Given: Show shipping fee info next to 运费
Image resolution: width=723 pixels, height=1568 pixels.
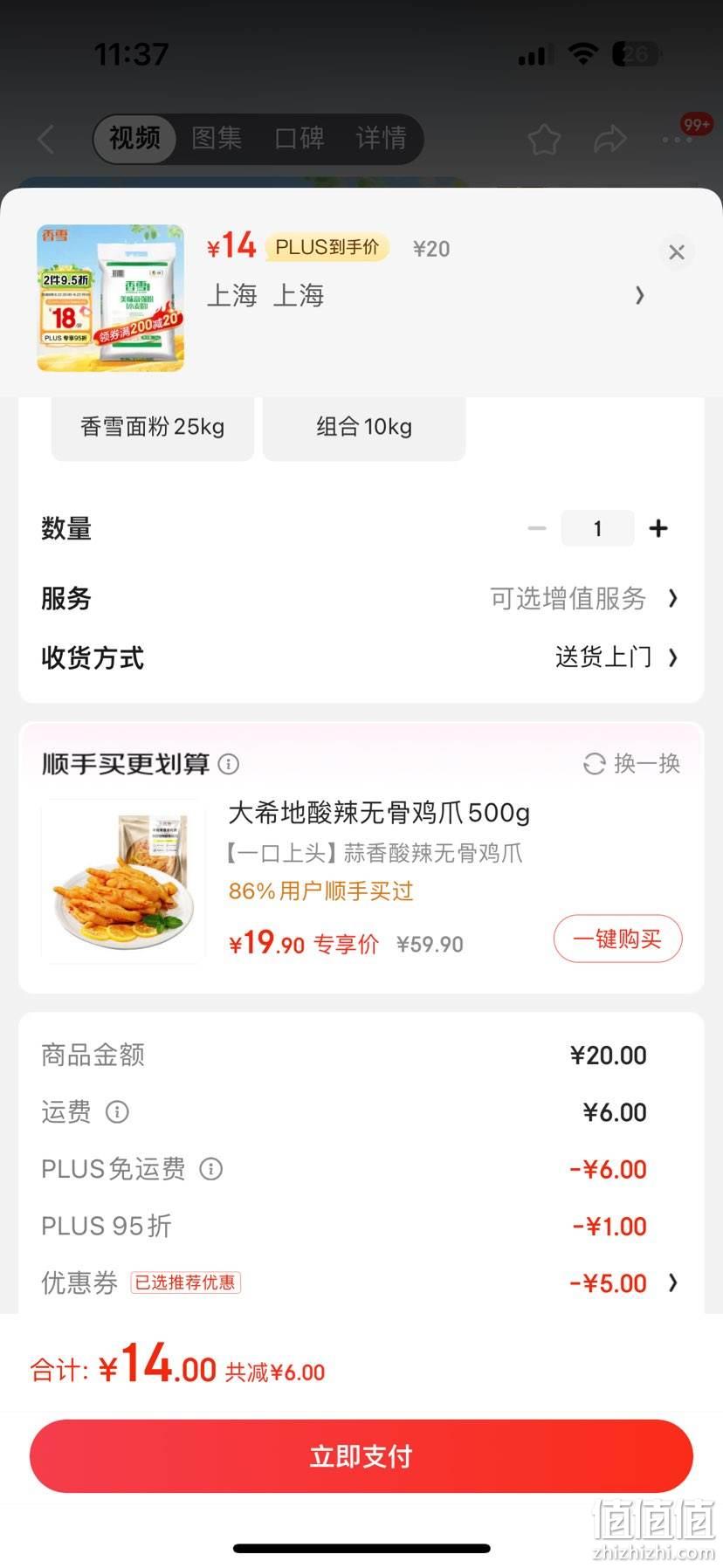Looking at the screenshot, I should point(117,1111).
